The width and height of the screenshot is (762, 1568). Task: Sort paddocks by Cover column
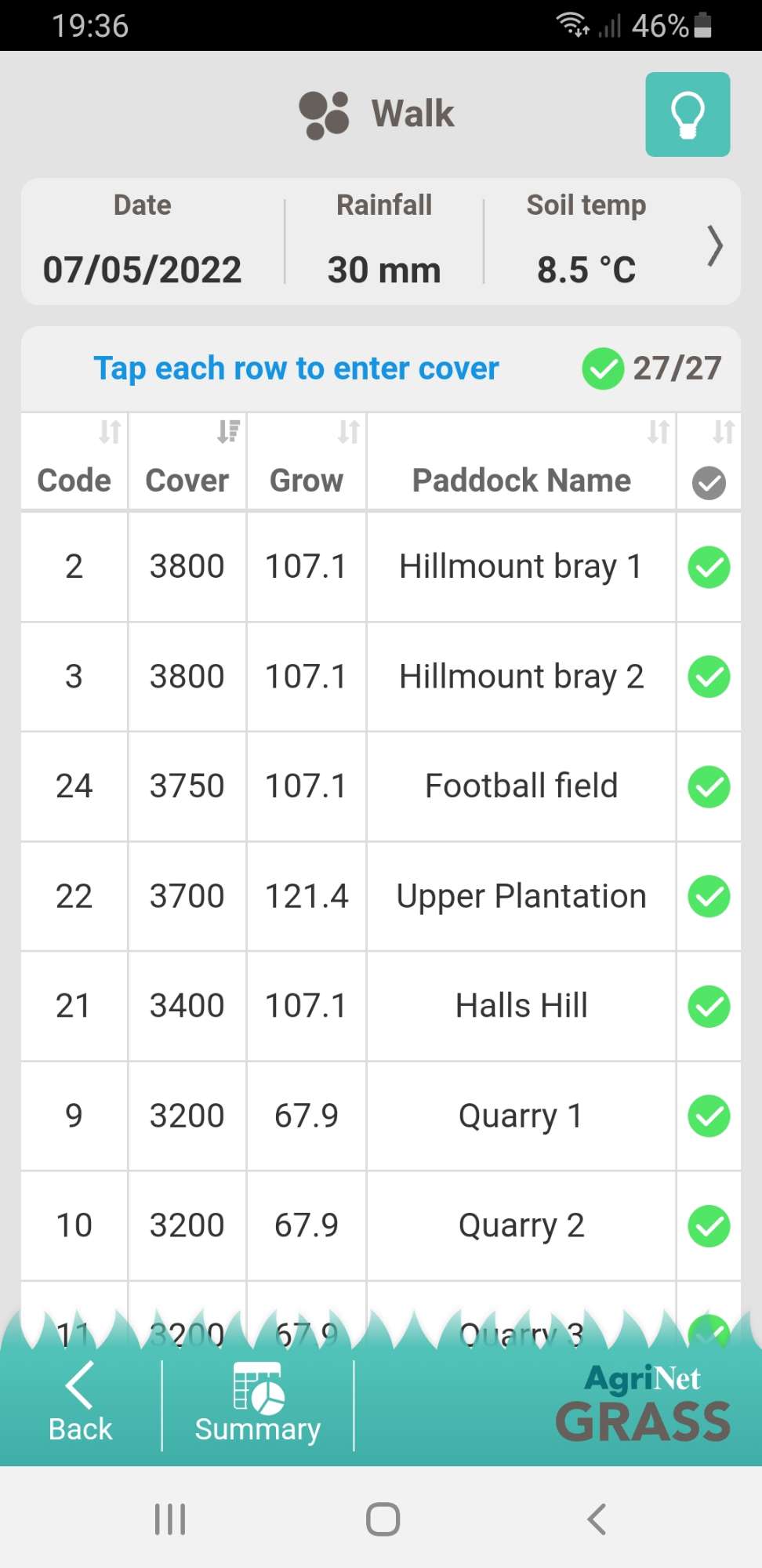point(187,462)
